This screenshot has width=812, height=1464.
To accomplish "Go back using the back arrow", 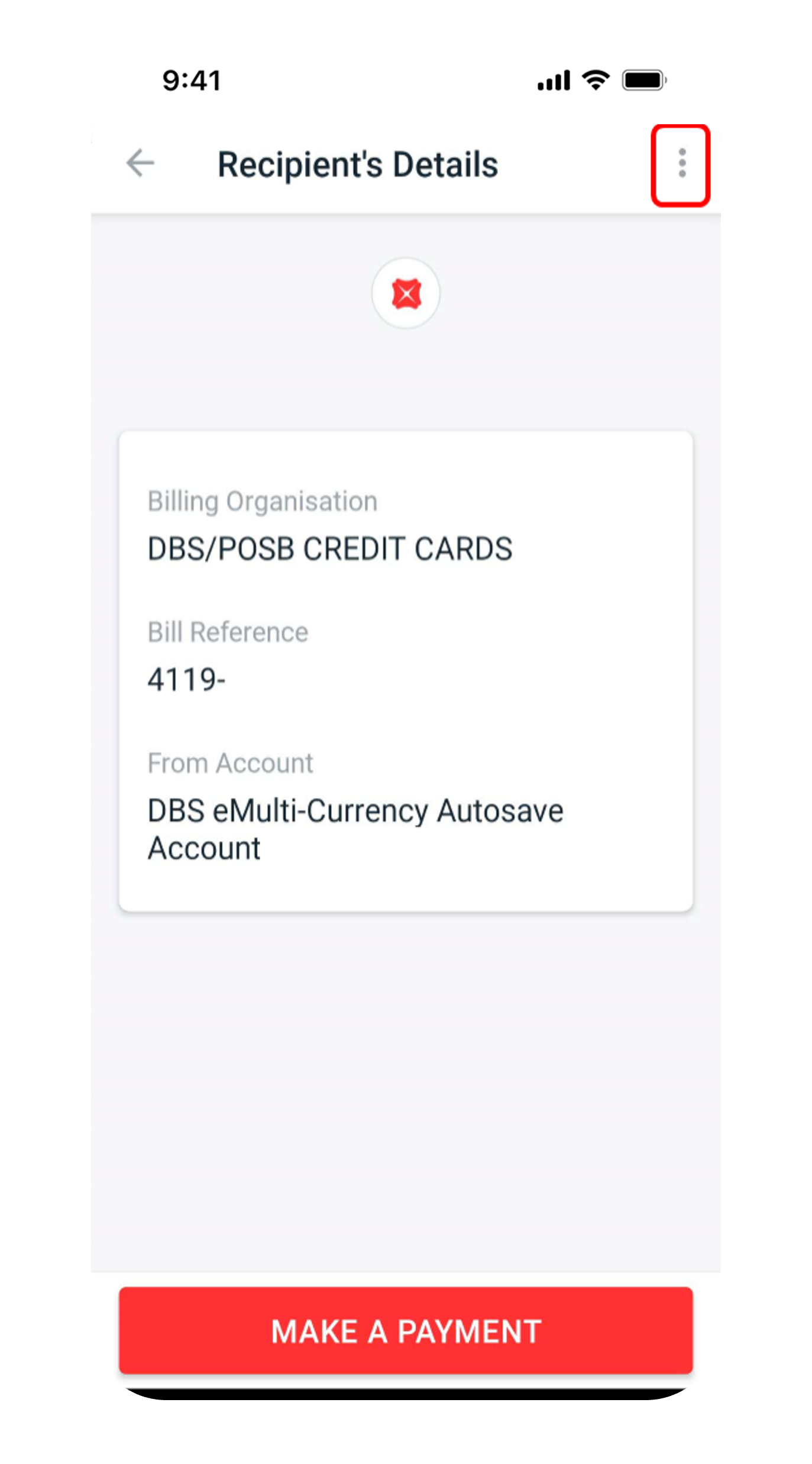I will click(x=140, y=163).
